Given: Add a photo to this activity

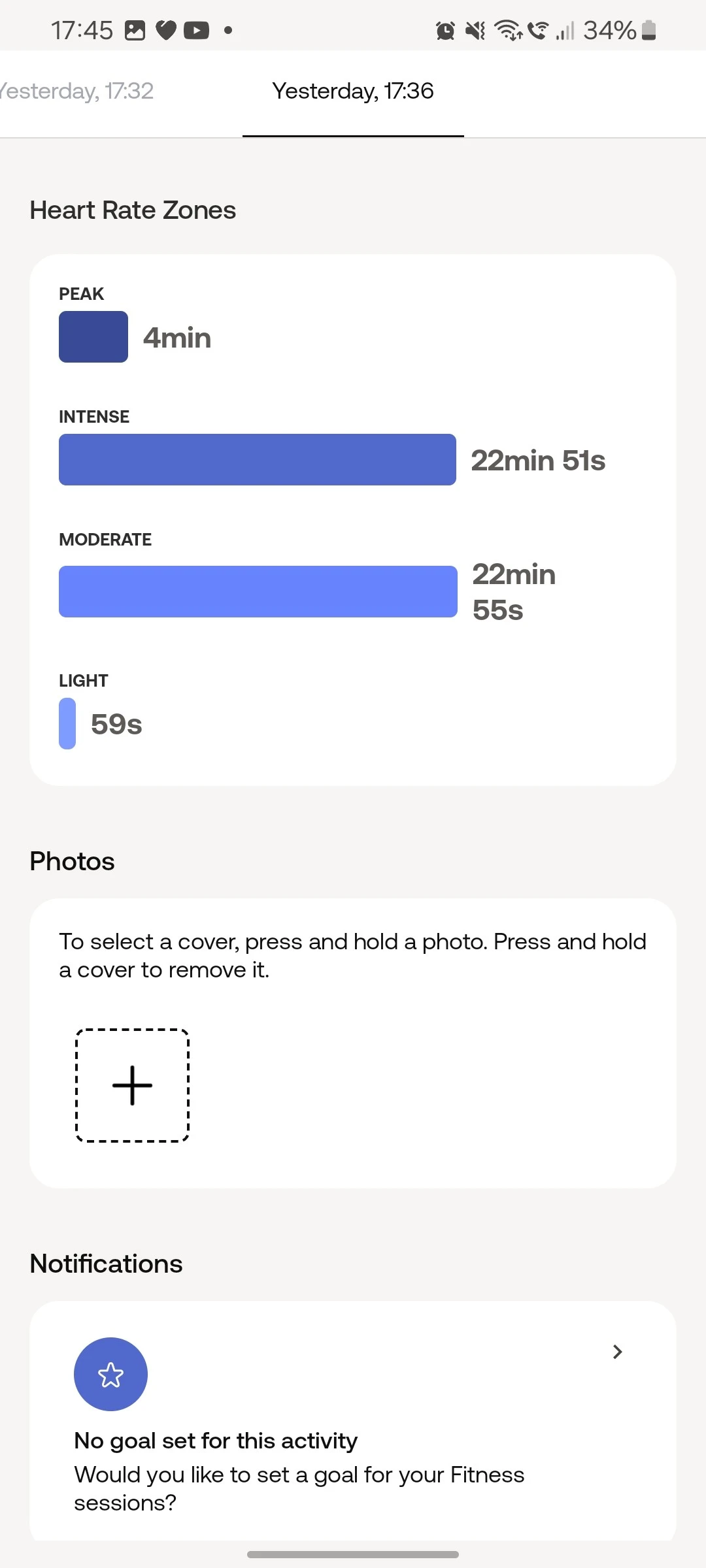Looking at the screenshot, I should 133,1085.
